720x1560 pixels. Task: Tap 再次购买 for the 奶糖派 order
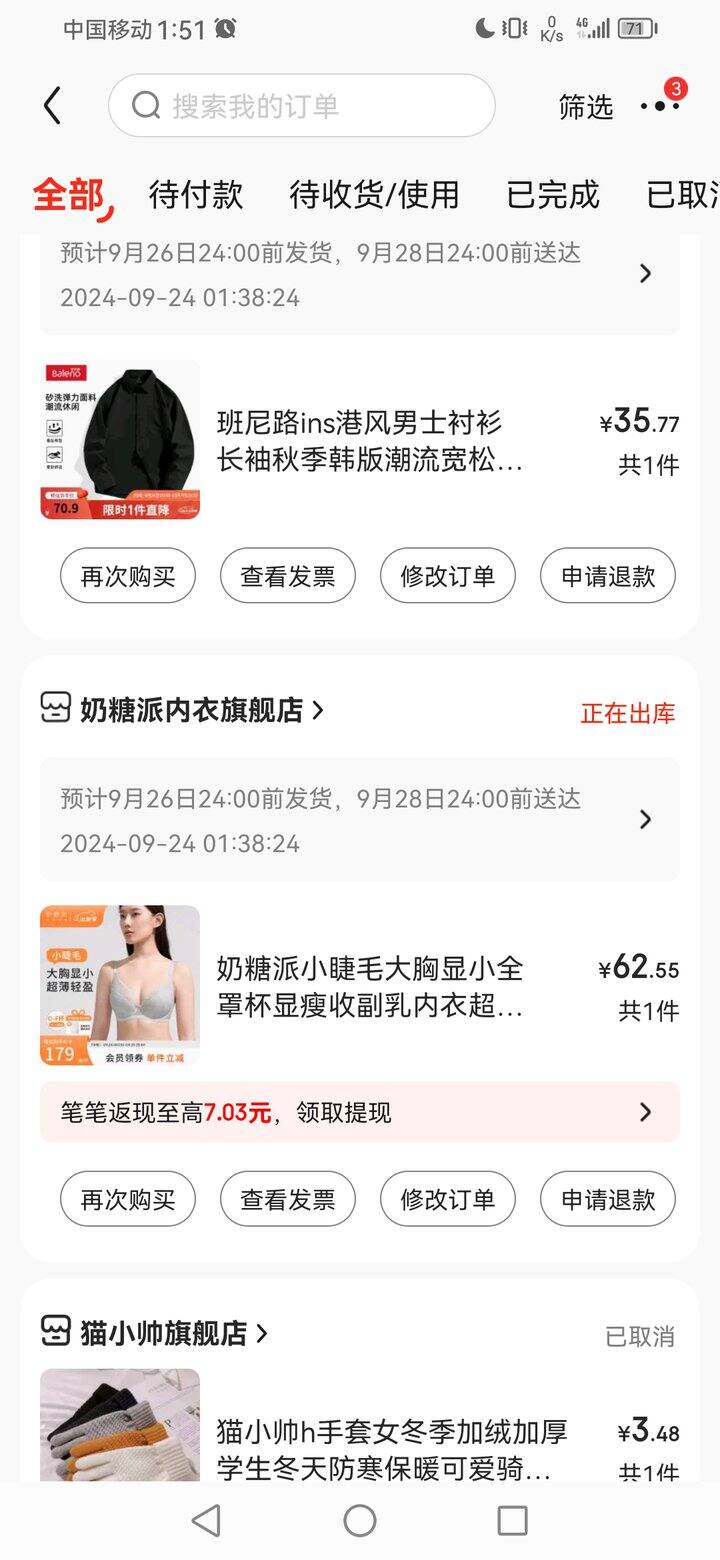coord(128,1199)
